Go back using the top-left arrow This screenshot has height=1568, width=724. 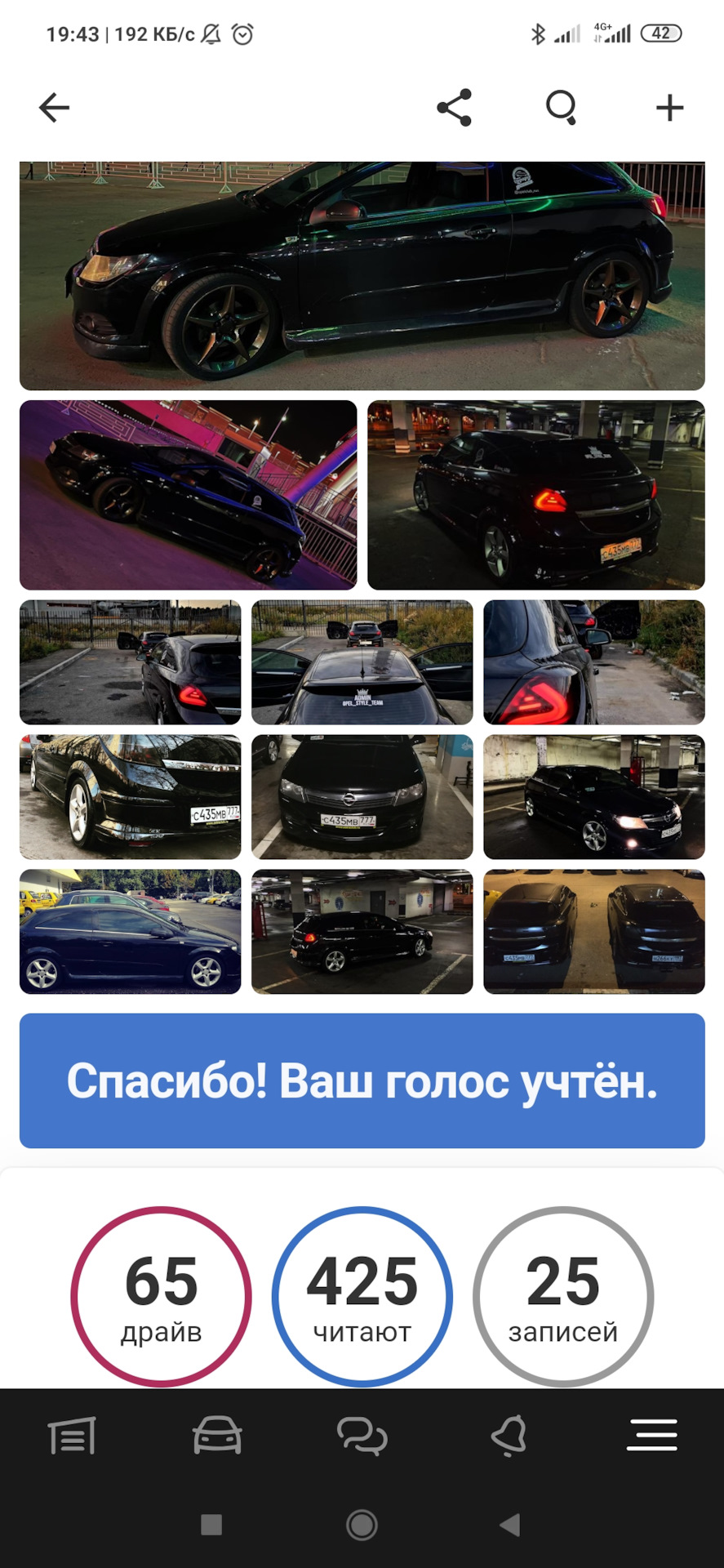click(x=54, y=107)
